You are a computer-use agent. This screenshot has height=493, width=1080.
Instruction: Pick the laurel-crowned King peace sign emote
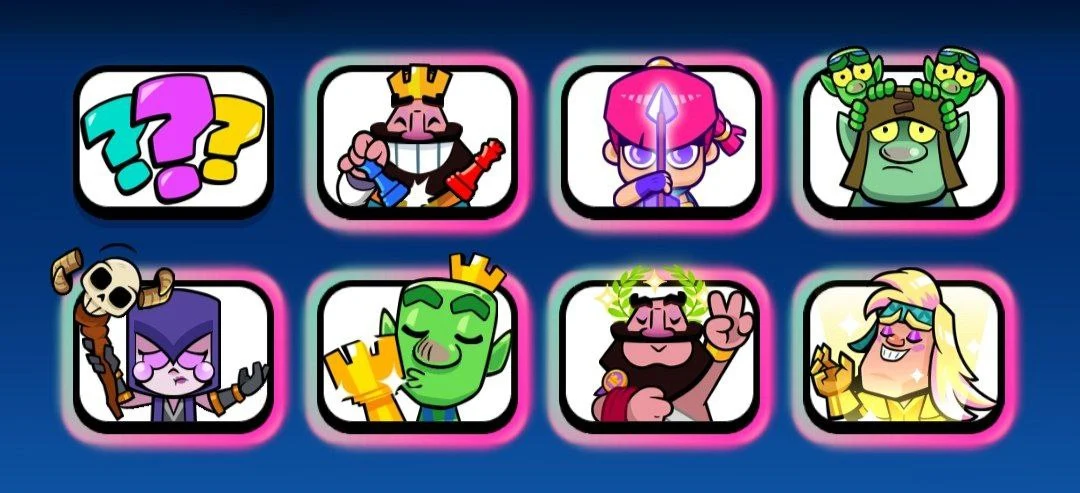tap(661, 357)
